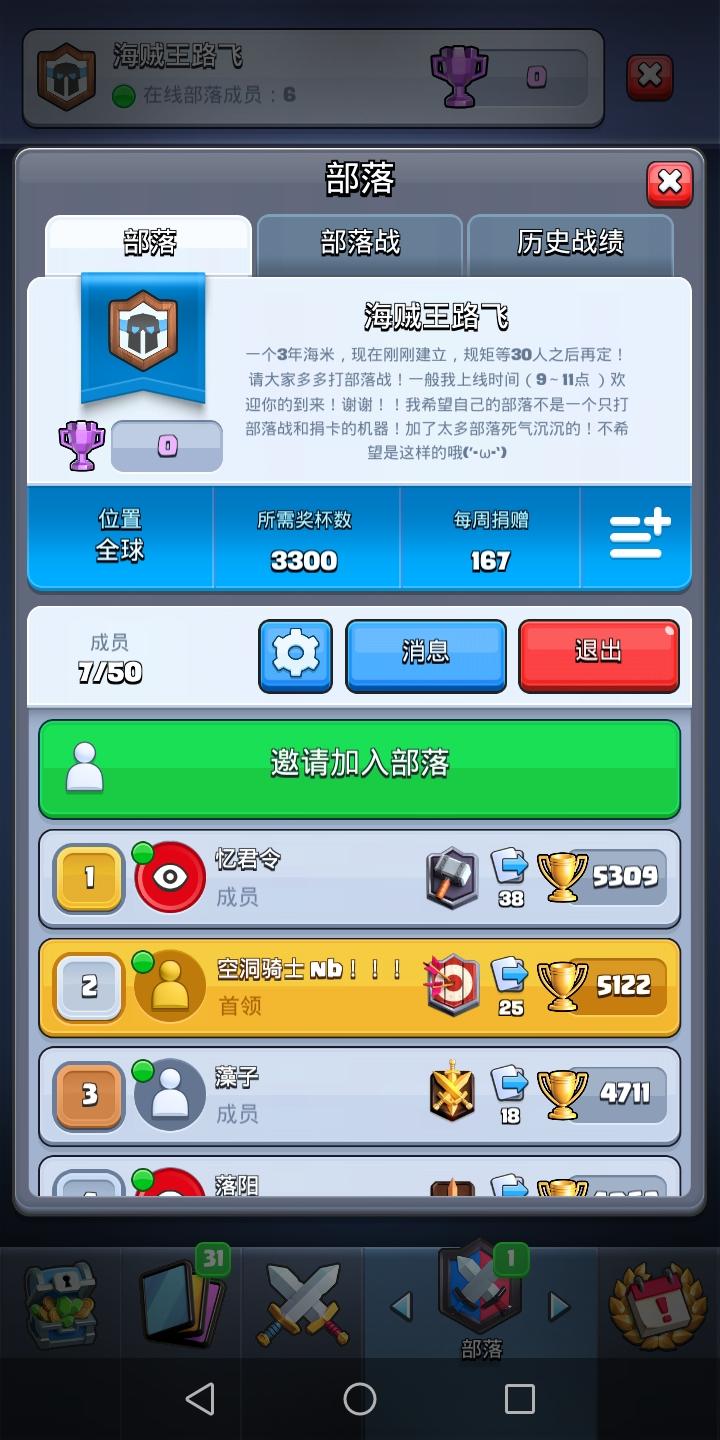Tap the war badge icon next to 空洞骑士Nb
The image size is (720, 1440).
pos(453,986)
